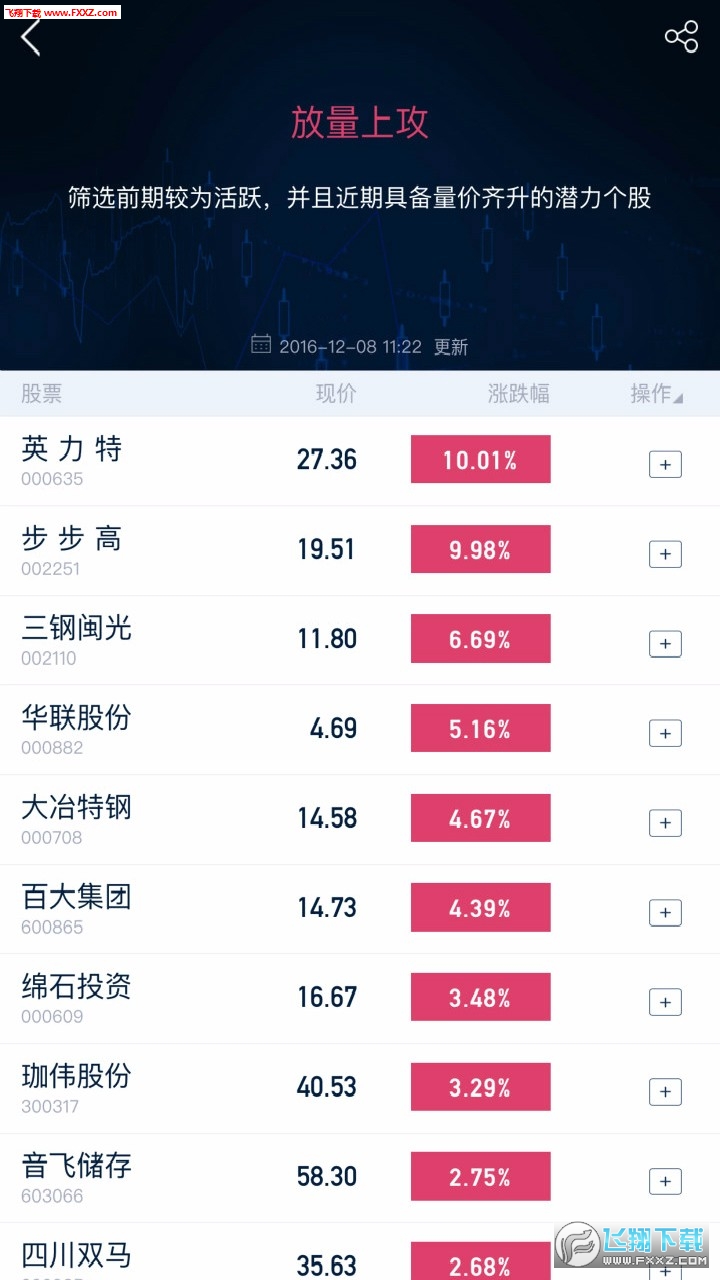This screenshot has height=1280, width=720.
Task: Open stock 珈伟股份 300317
Action: point(360,1089)
